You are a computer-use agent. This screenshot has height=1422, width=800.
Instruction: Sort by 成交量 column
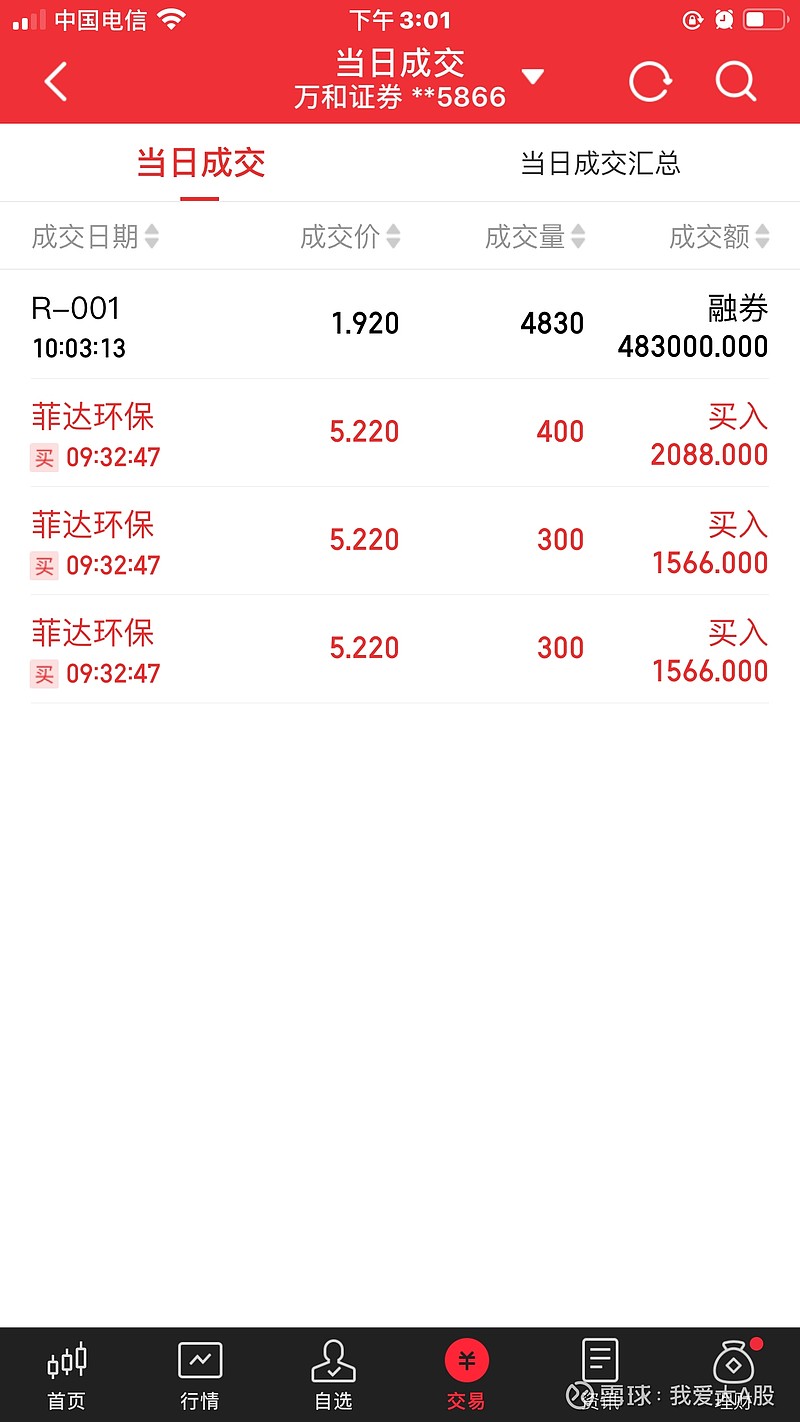(x=535, y=237)
